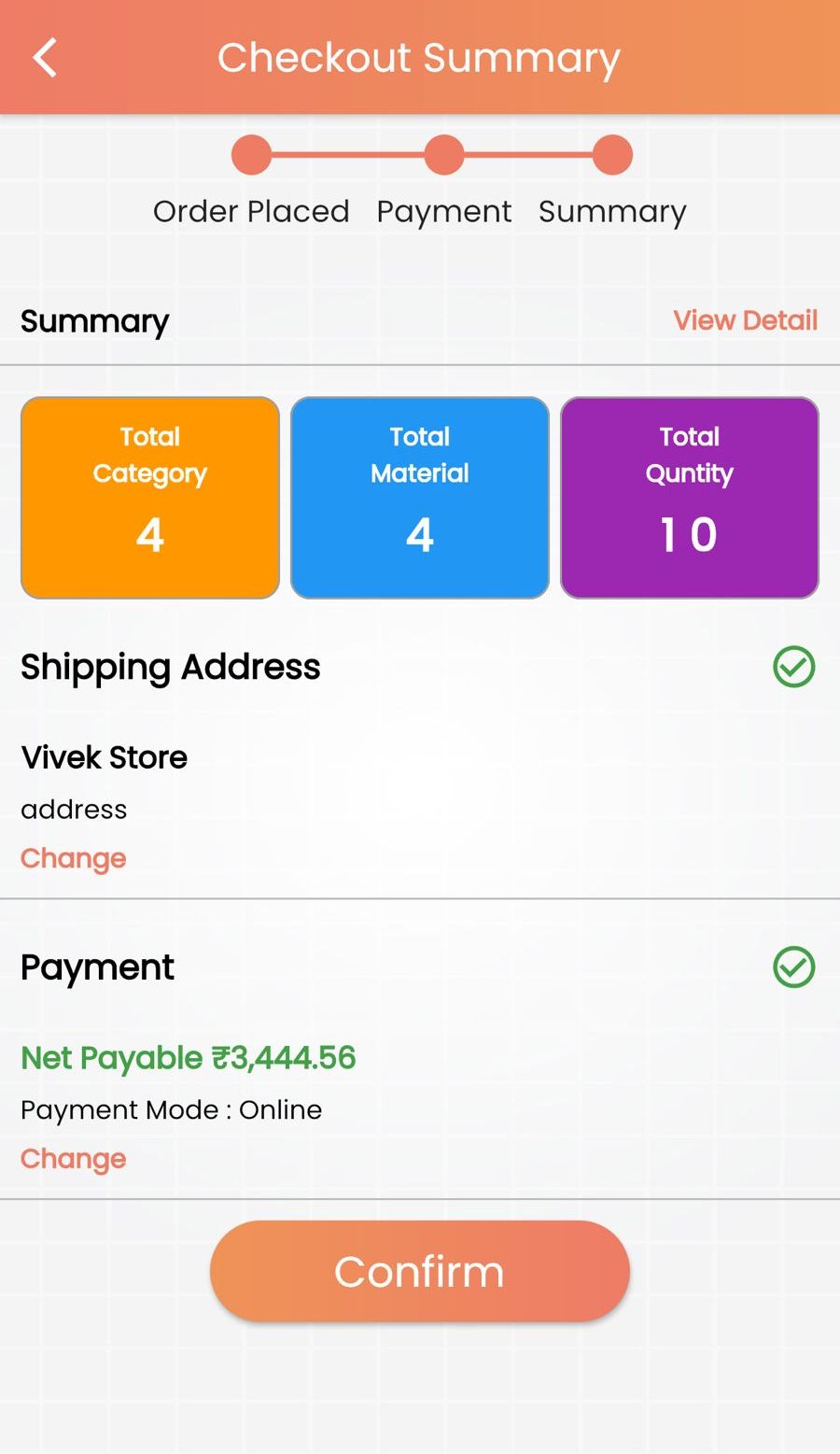The width and height of the screenshot is (840, 1454).
Task: Confirm the order
Action: 420,1271
